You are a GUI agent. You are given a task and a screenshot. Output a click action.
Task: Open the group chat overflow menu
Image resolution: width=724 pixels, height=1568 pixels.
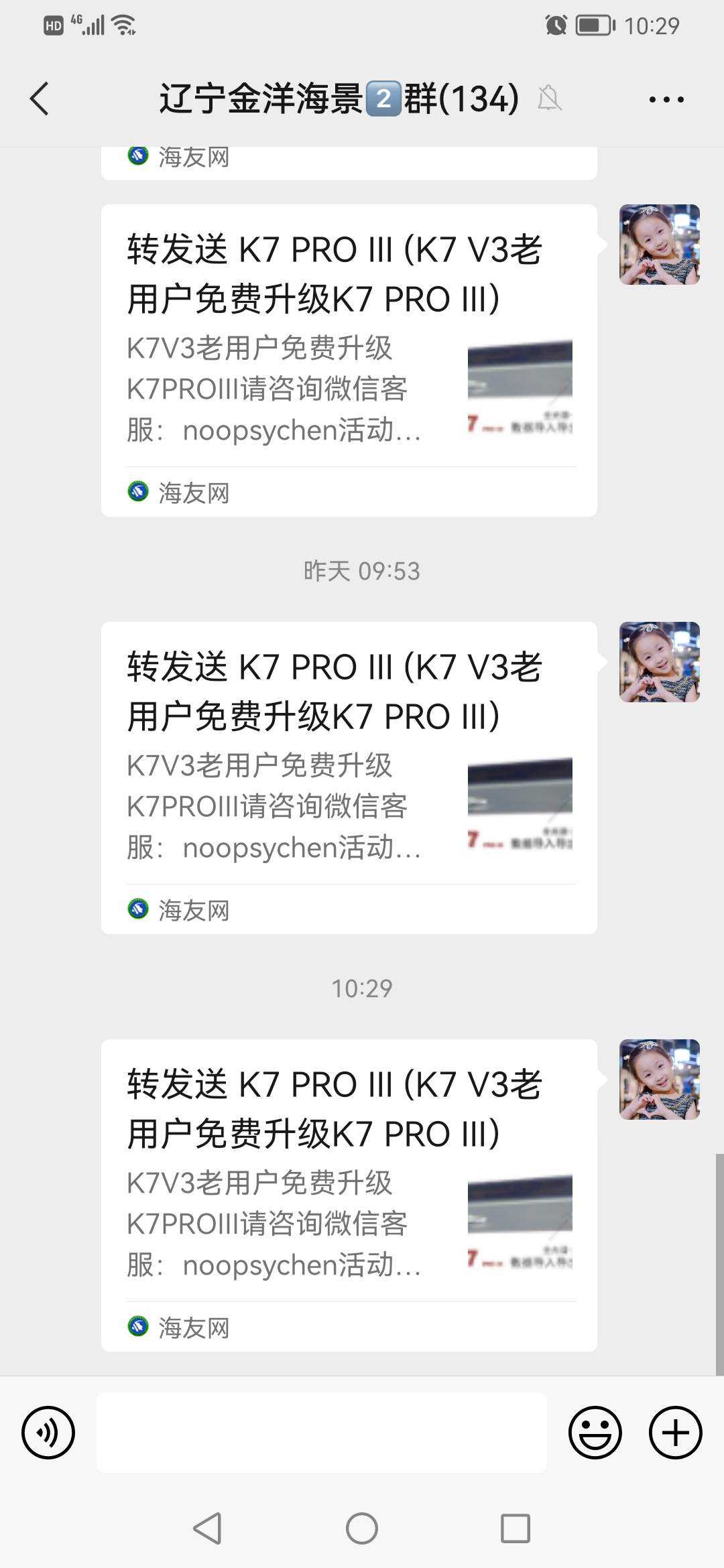[x=666, y=99]
